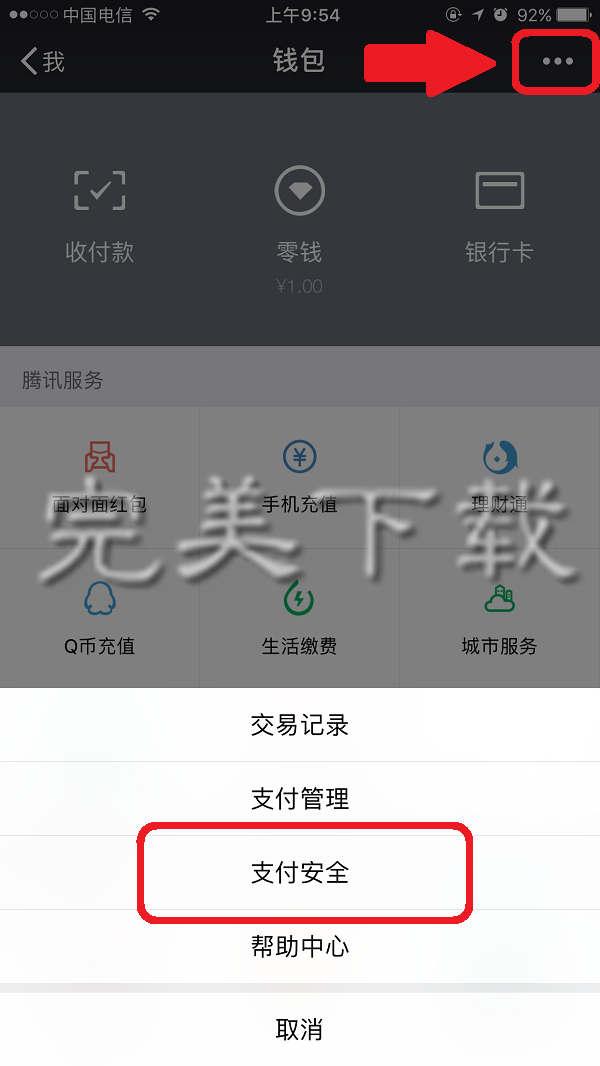Select 支付管理 from the action sheet
The width and height of the screenshot is (600, 1066).
coord(300,799)
